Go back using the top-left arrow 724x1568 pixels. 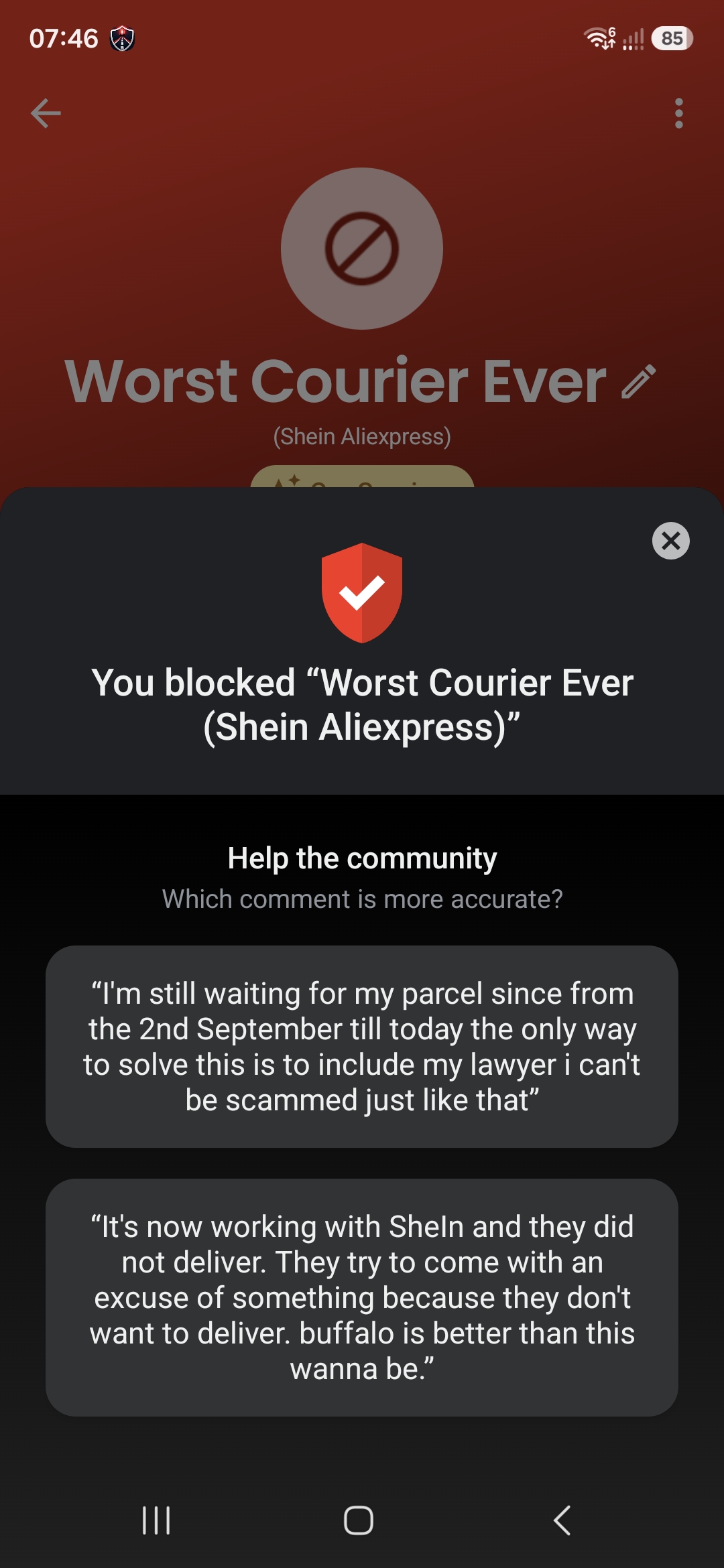pos(46,113)
